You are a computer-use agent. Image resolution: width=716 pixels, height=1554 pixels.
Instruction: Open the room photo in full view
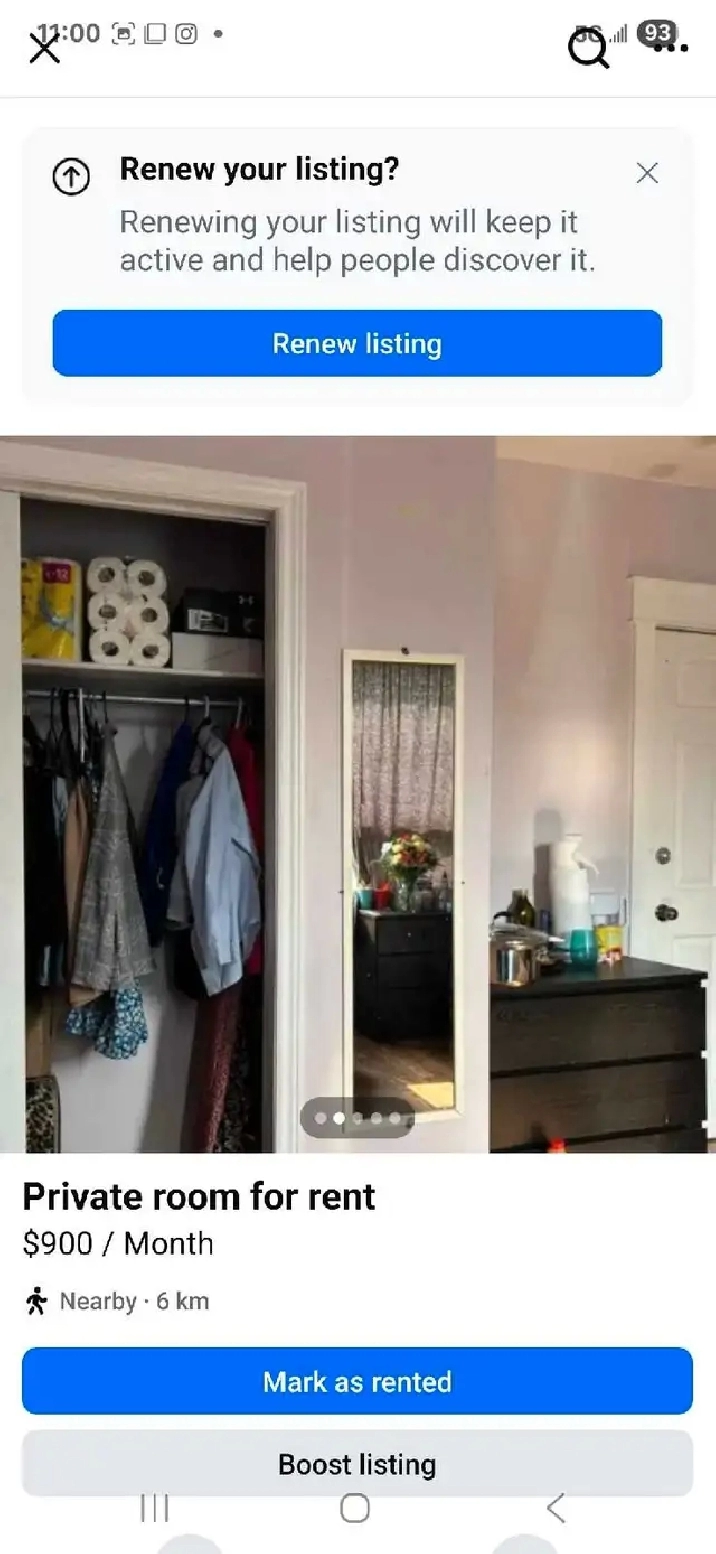click(x=358, y=794)
